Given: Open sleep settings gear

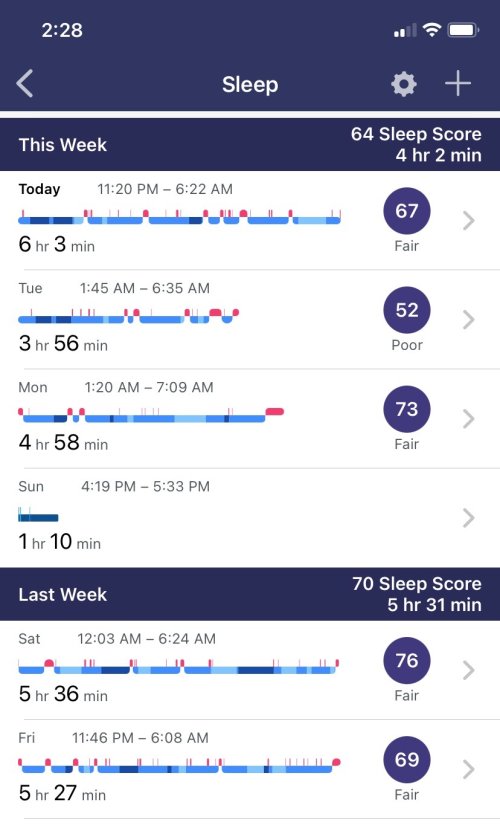Looking at the screenshot, I should click(x=404, y=84).
